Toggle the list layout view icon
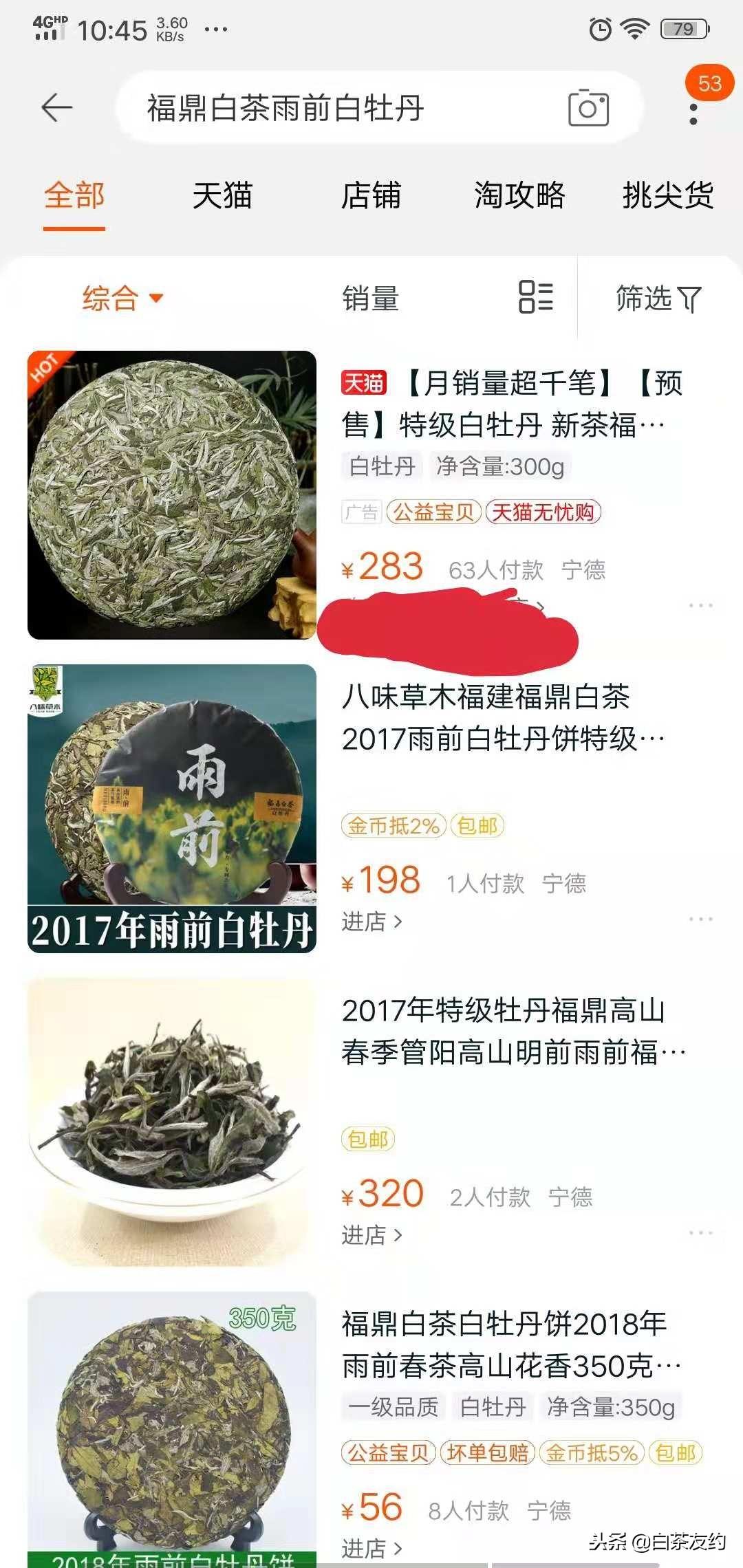 click(x=536, y=298)
